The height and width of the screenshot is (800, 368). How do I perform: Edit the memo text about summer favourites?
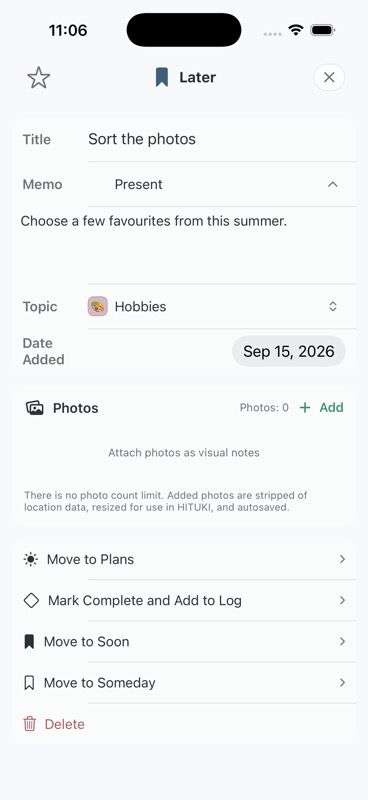pos(184,245)
